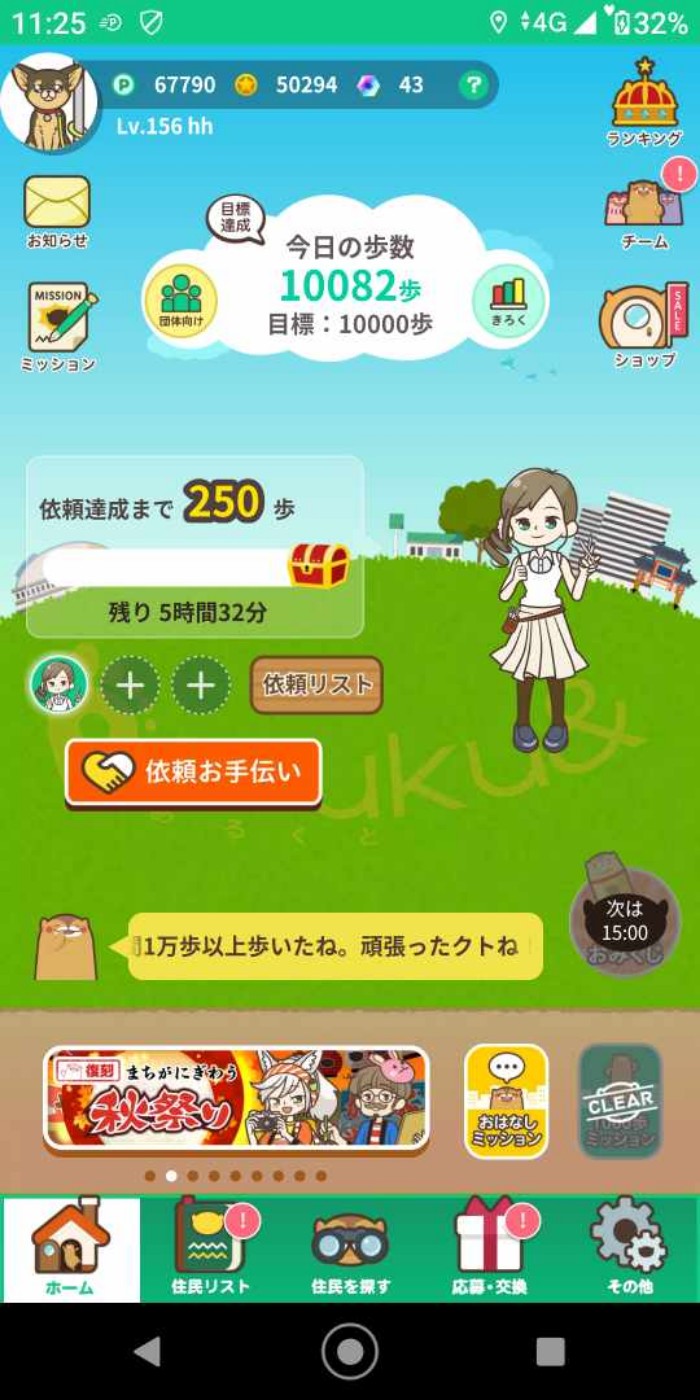This screenshot has width=700, height=1400.
Task: Open the ミッション list
Action: click(58, 325)
